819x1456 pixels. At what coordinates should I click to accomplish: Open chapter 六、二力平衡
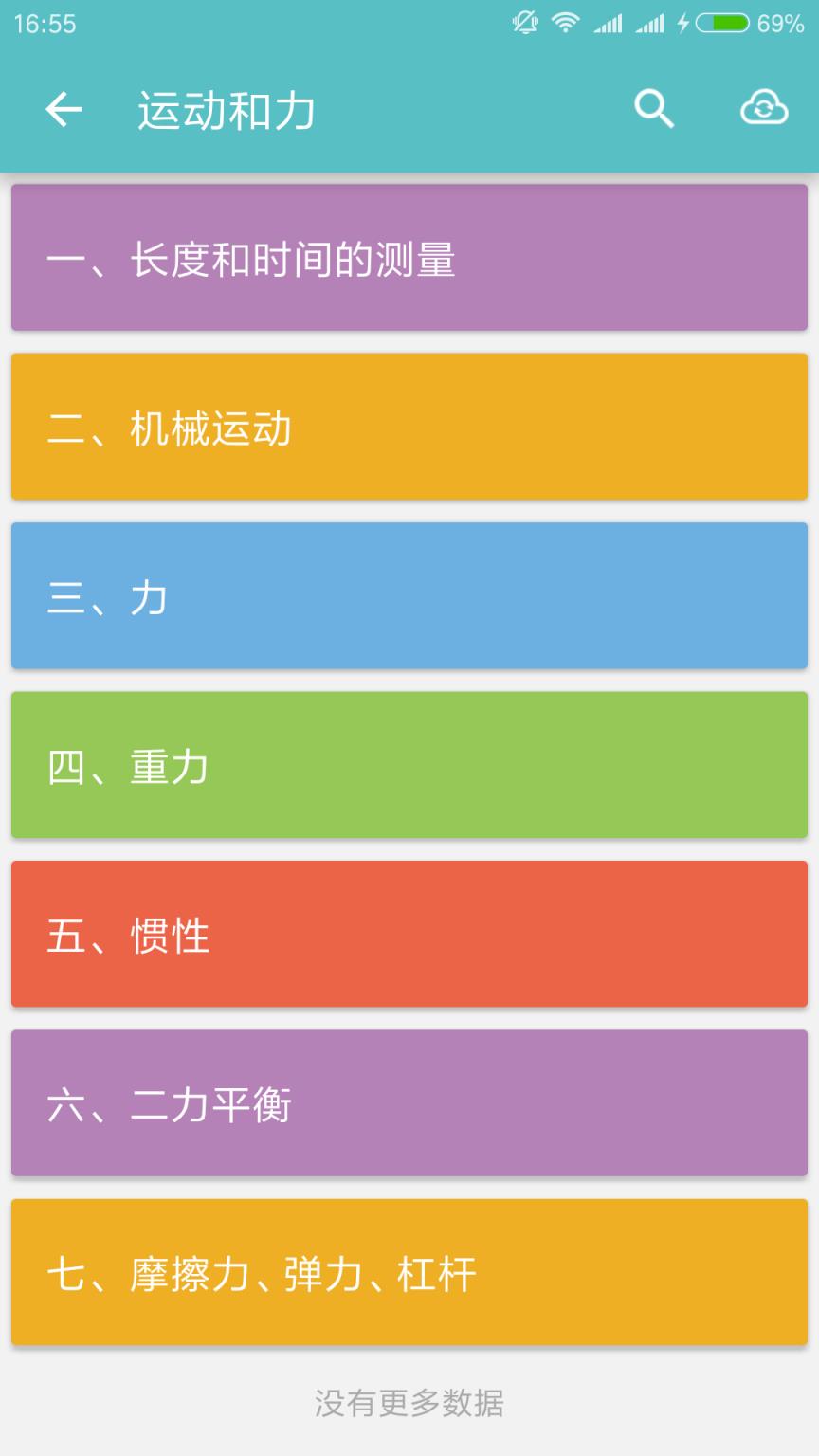tap(409, 1102)
